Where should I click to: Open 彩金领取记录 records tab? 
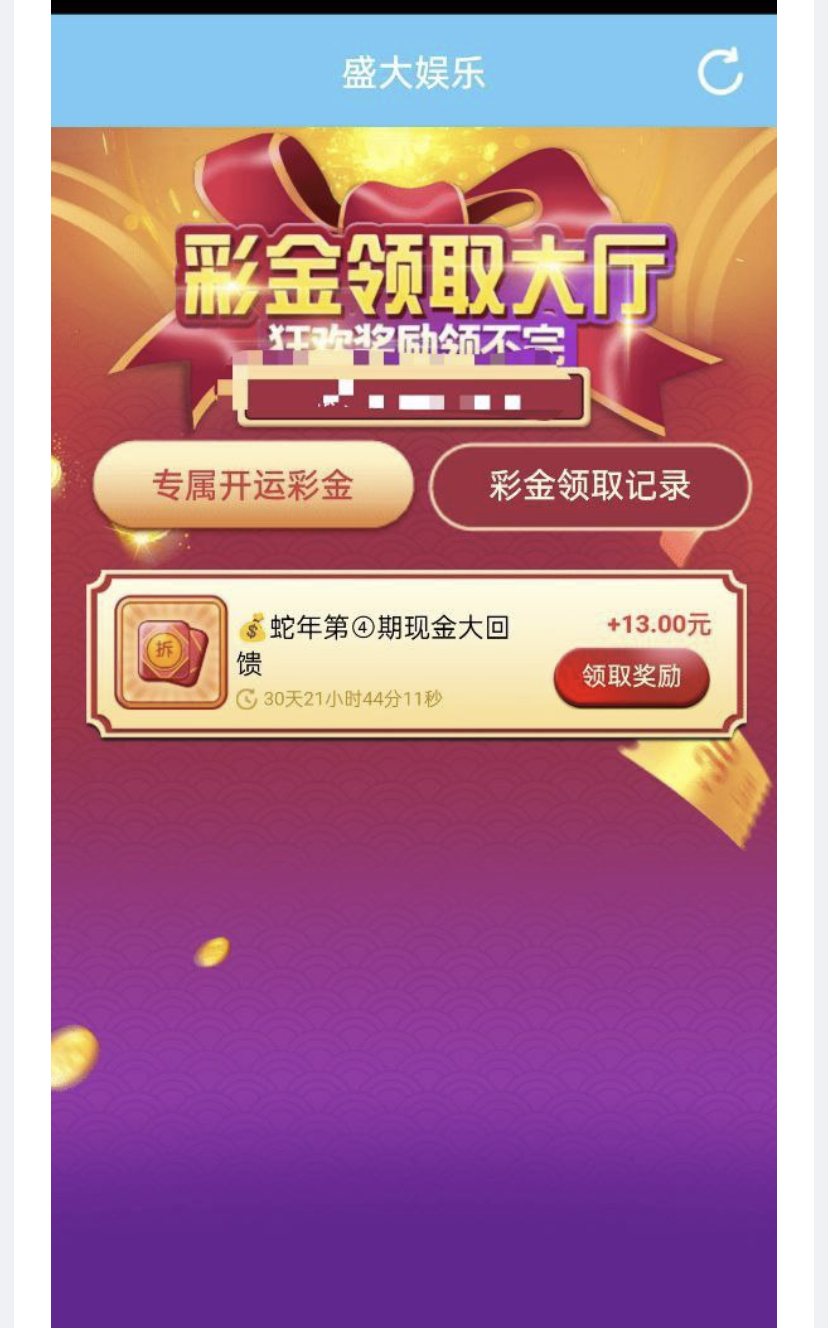tap(590, 486)
